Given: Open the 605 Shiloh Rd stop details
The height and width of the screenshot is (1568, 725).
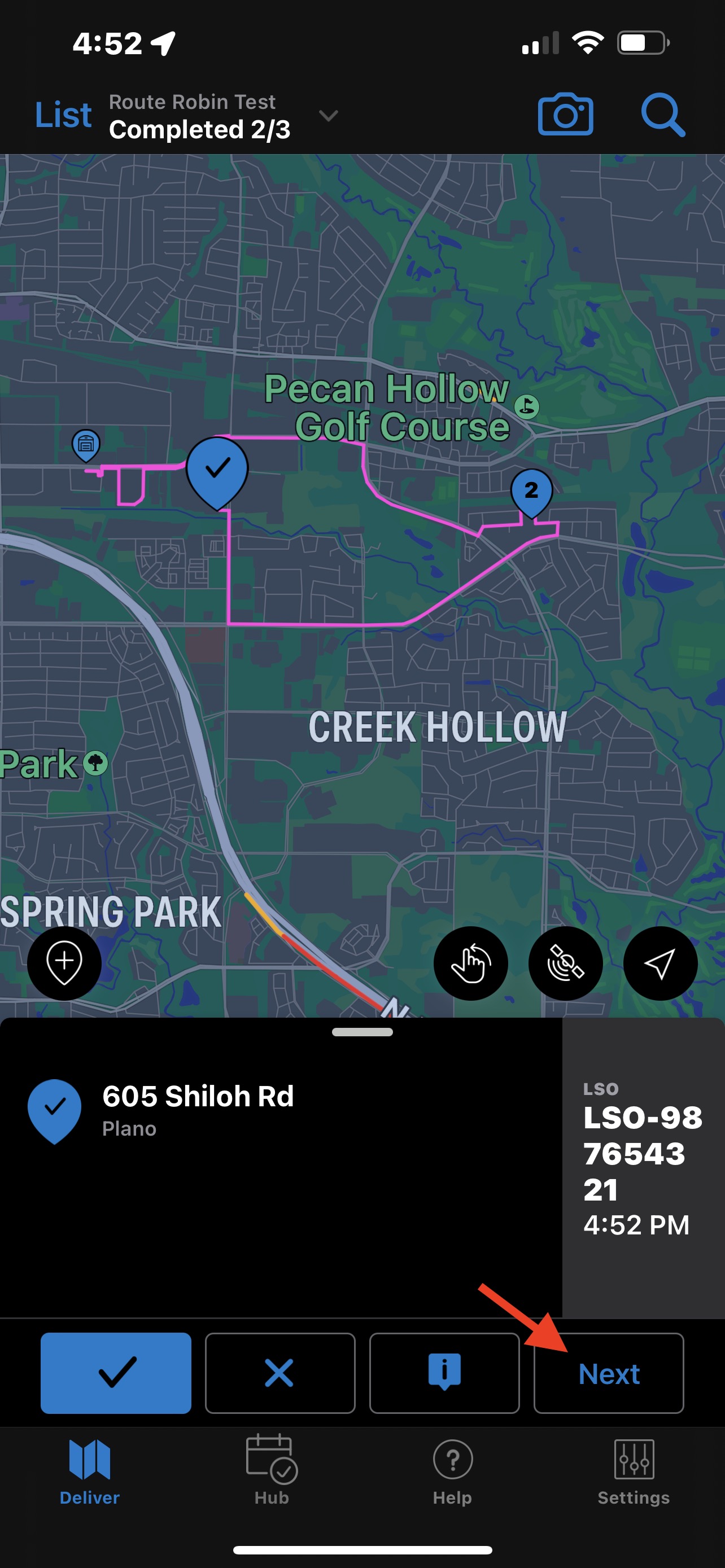Looking at the screenshot, I should click(198, 1109).
